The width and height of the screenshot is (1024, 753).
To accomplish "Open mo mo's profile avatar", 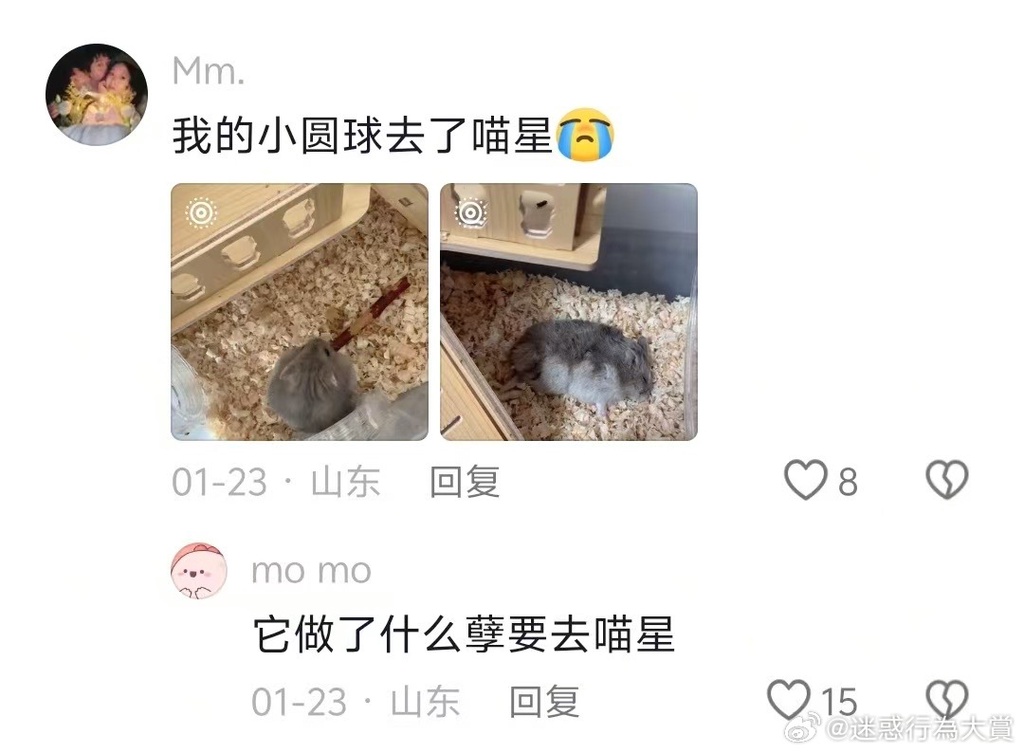I will coord(198,571).
